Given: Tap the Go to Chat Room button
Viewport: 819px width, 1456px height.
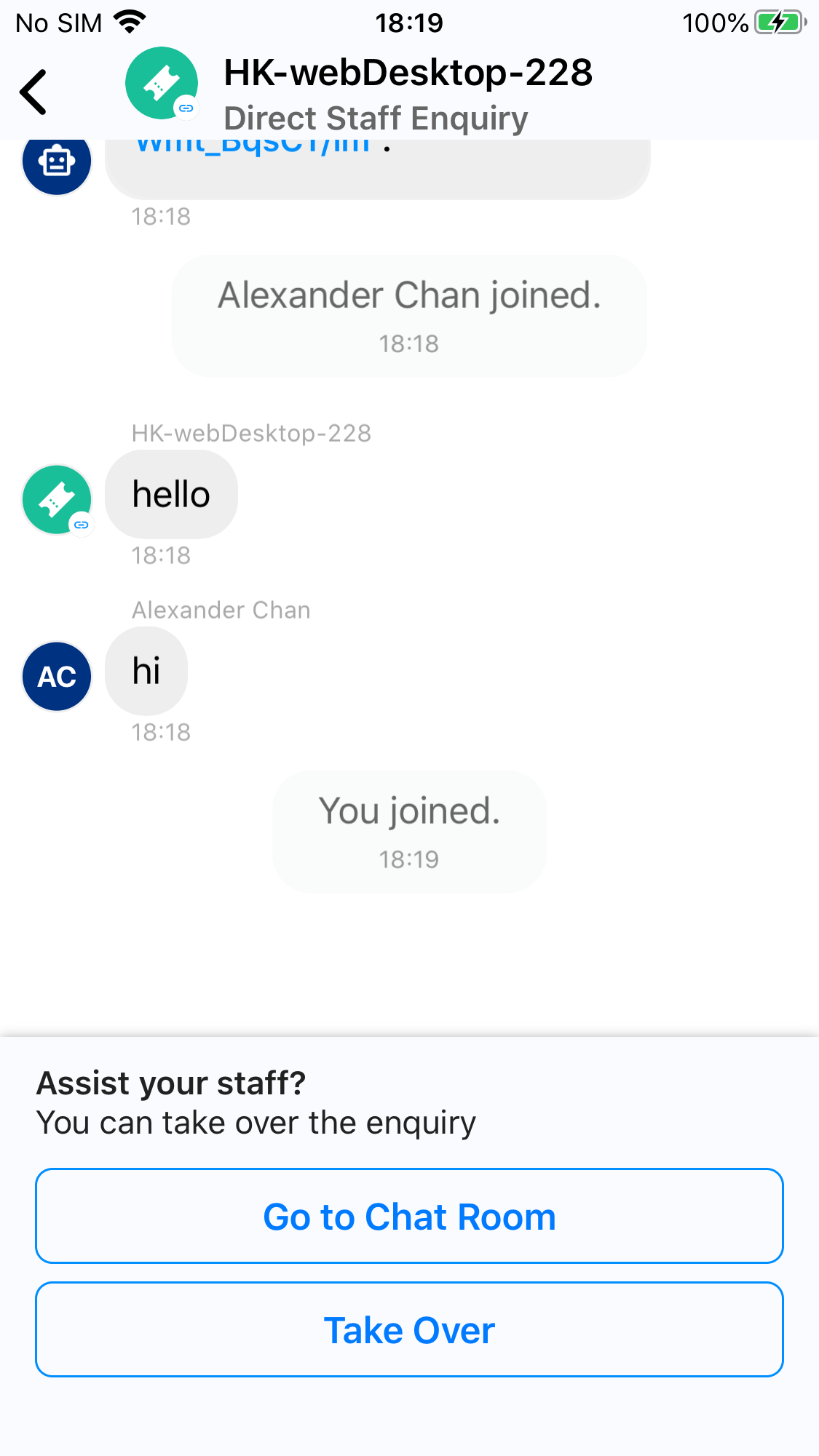Looking at the screenshot, I should click(x=409, y=1216).
